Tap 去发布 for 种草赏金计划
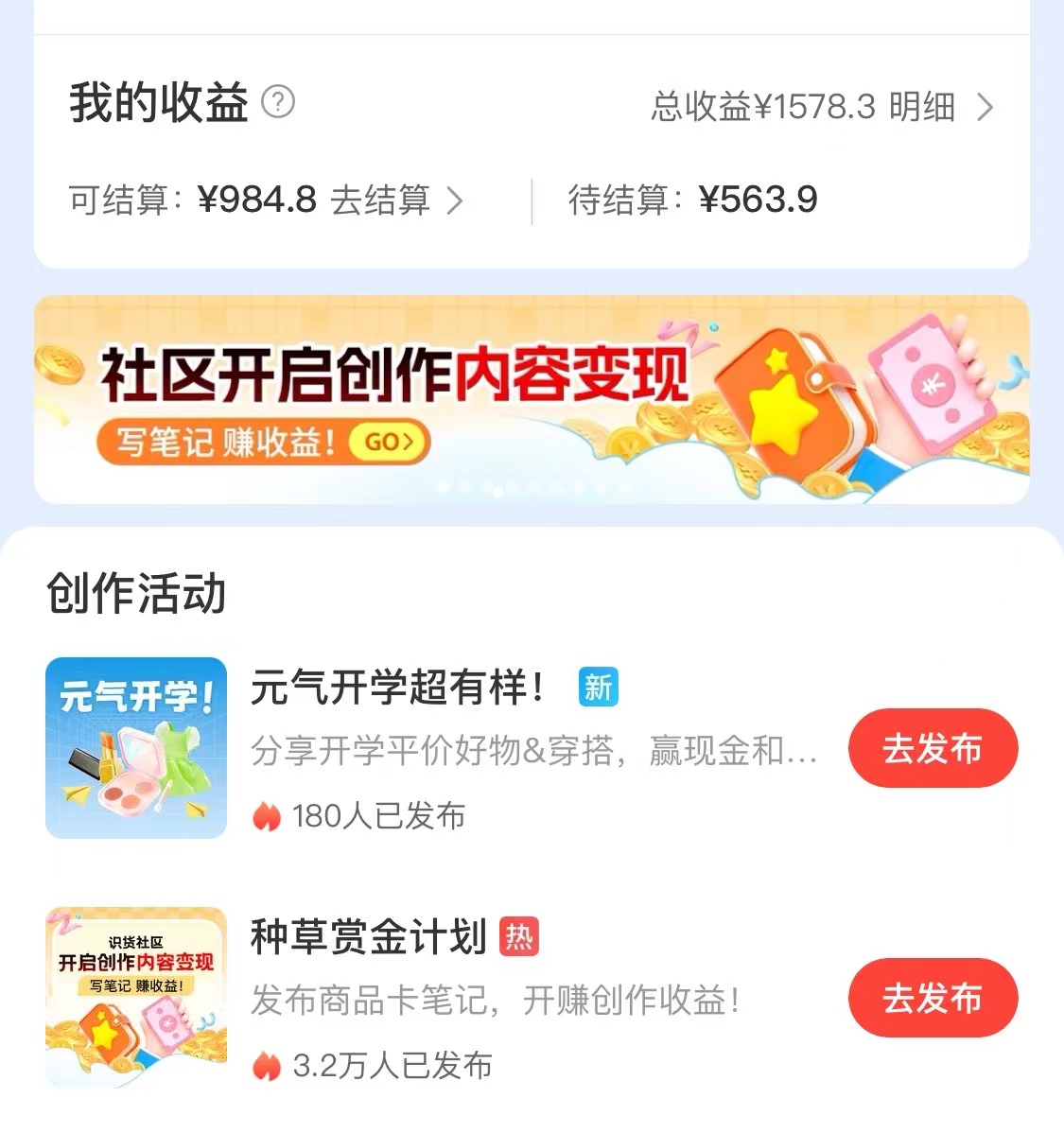This screenshot has width=1064, height=1133. [932, 998]
